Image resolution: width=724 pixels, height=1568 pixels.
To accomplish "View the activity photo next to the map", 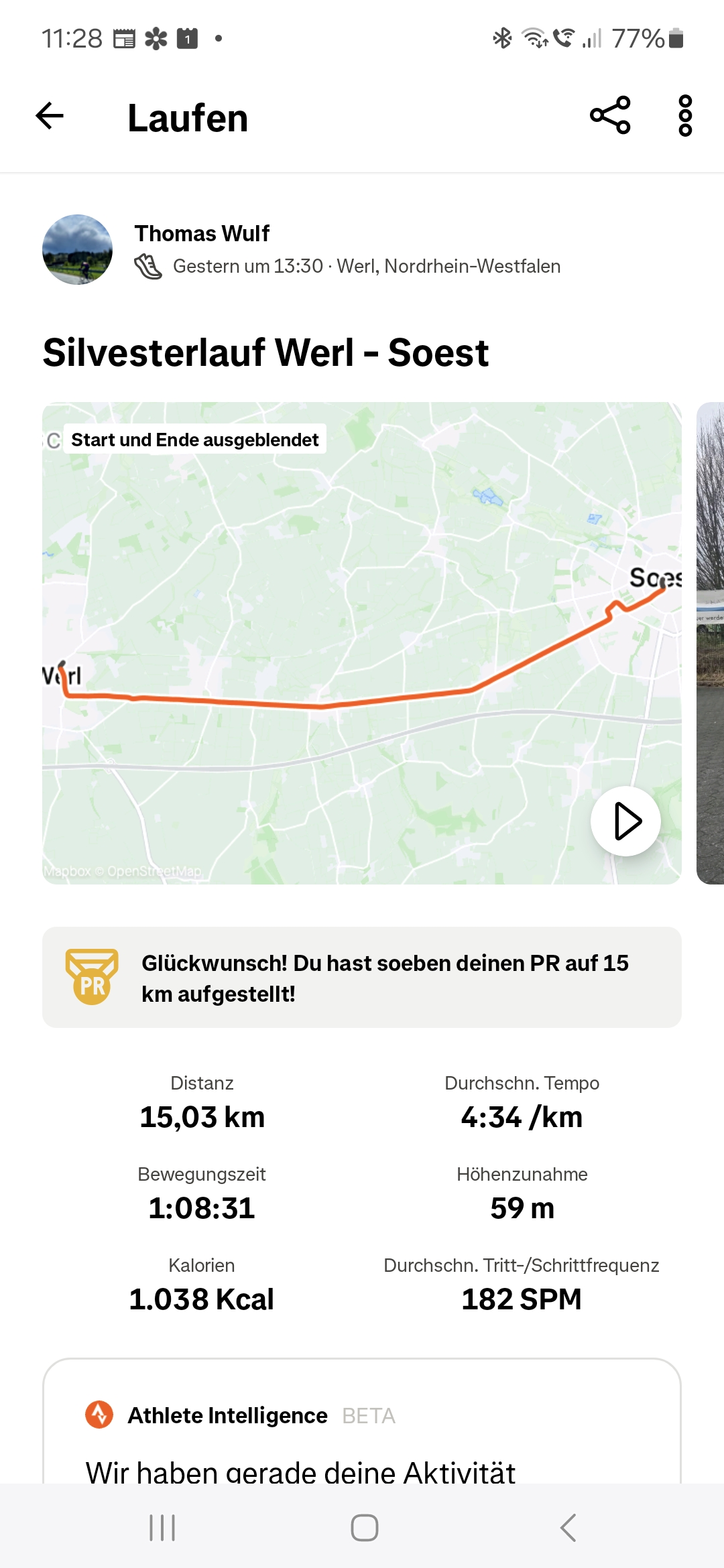I will tap(711, 643).
